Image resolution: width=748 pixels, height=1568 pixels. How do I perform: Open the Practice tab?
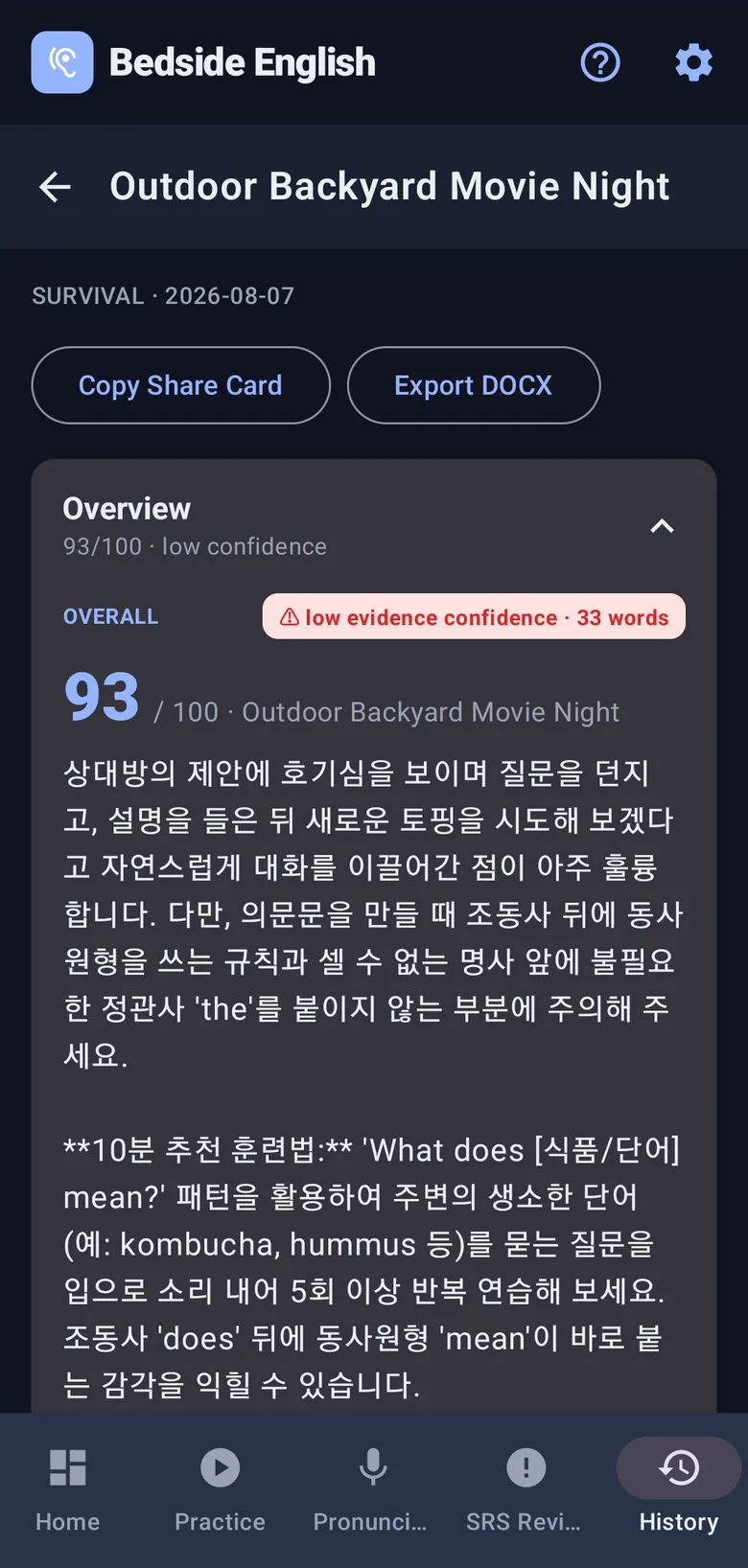pos(220,1489)
